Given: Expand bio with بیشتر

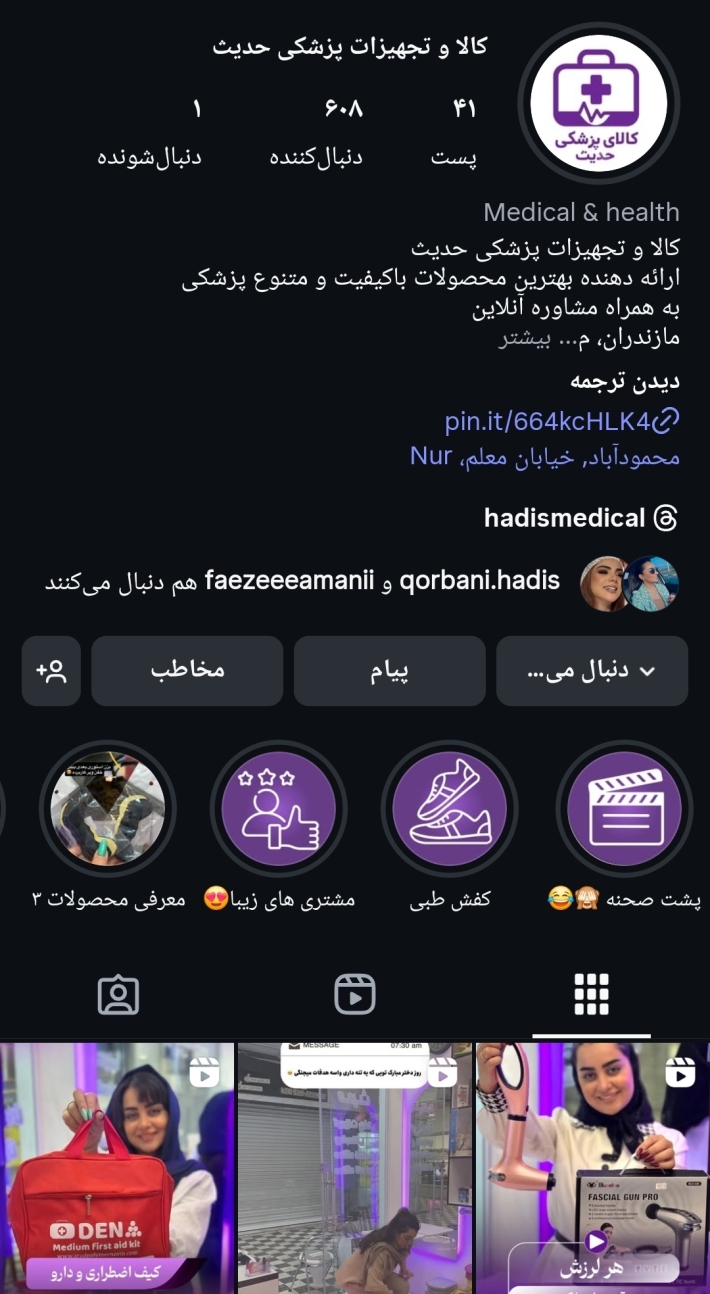Looking at the screenshot, I should [x=524, y=338].
